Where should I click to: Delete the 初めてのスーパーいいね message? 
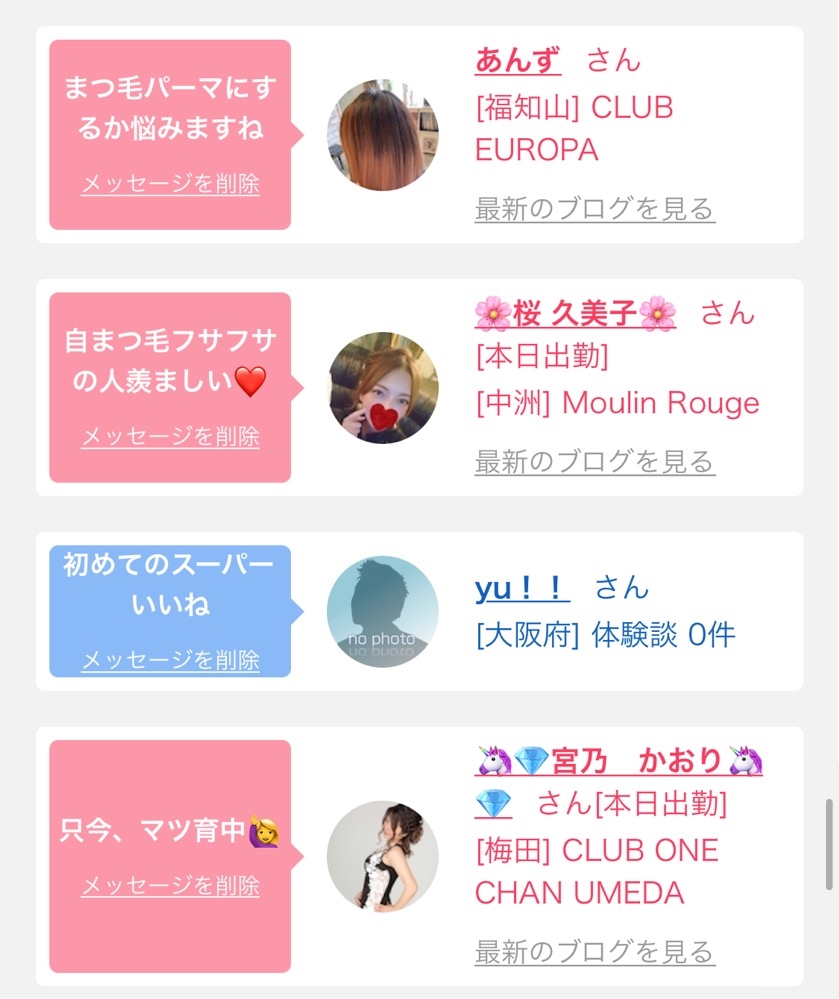pyautogui.click(x=170, y=659)
